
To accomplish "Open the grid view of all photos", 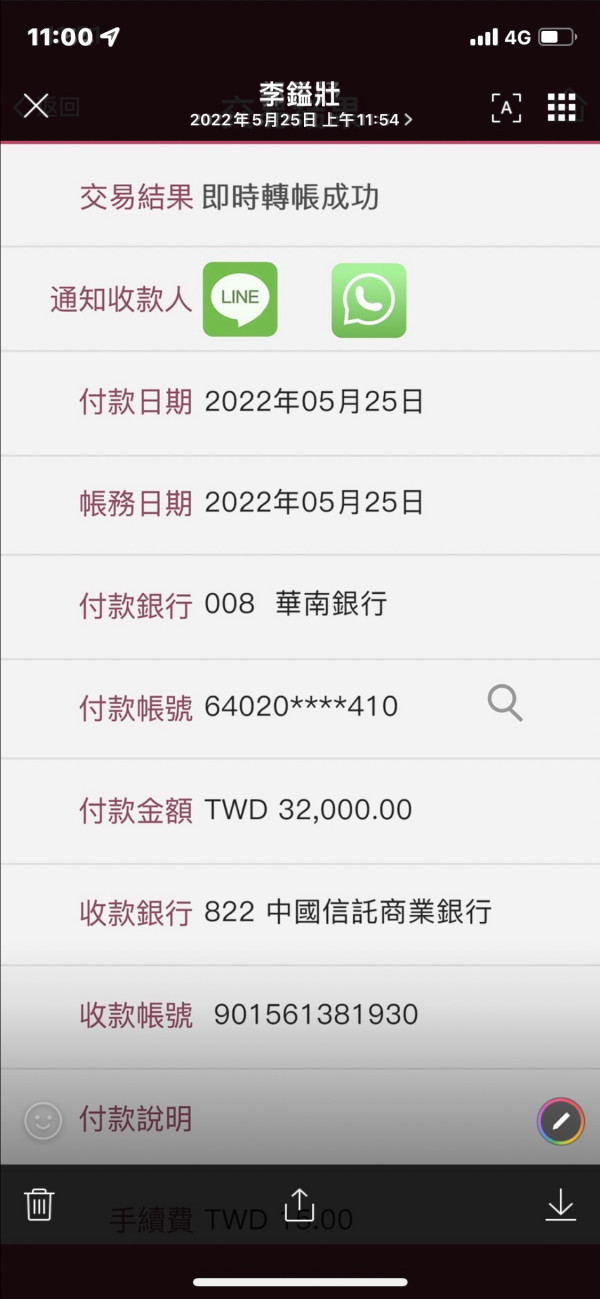I will tap(562, 107).
